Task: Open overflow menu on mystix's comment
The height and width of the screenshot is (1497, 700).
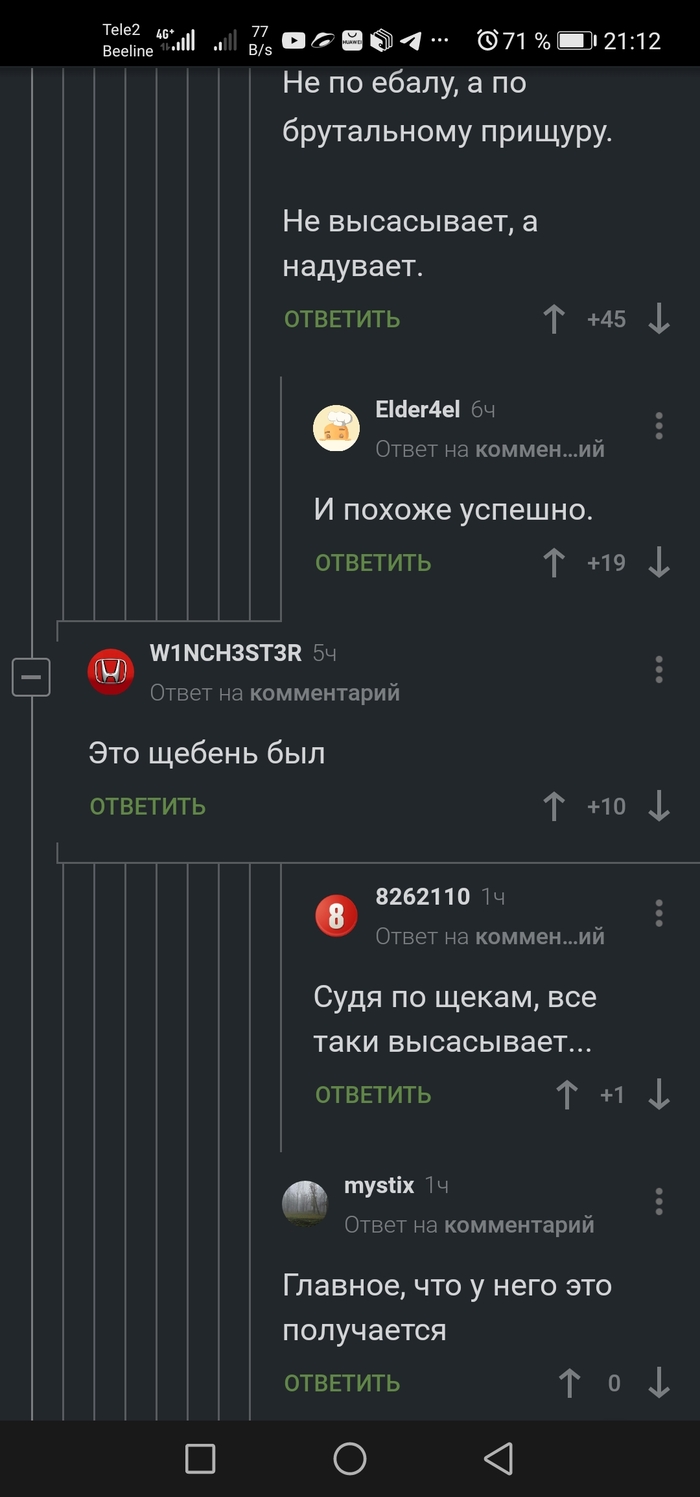Action: tap(658, 1201)
